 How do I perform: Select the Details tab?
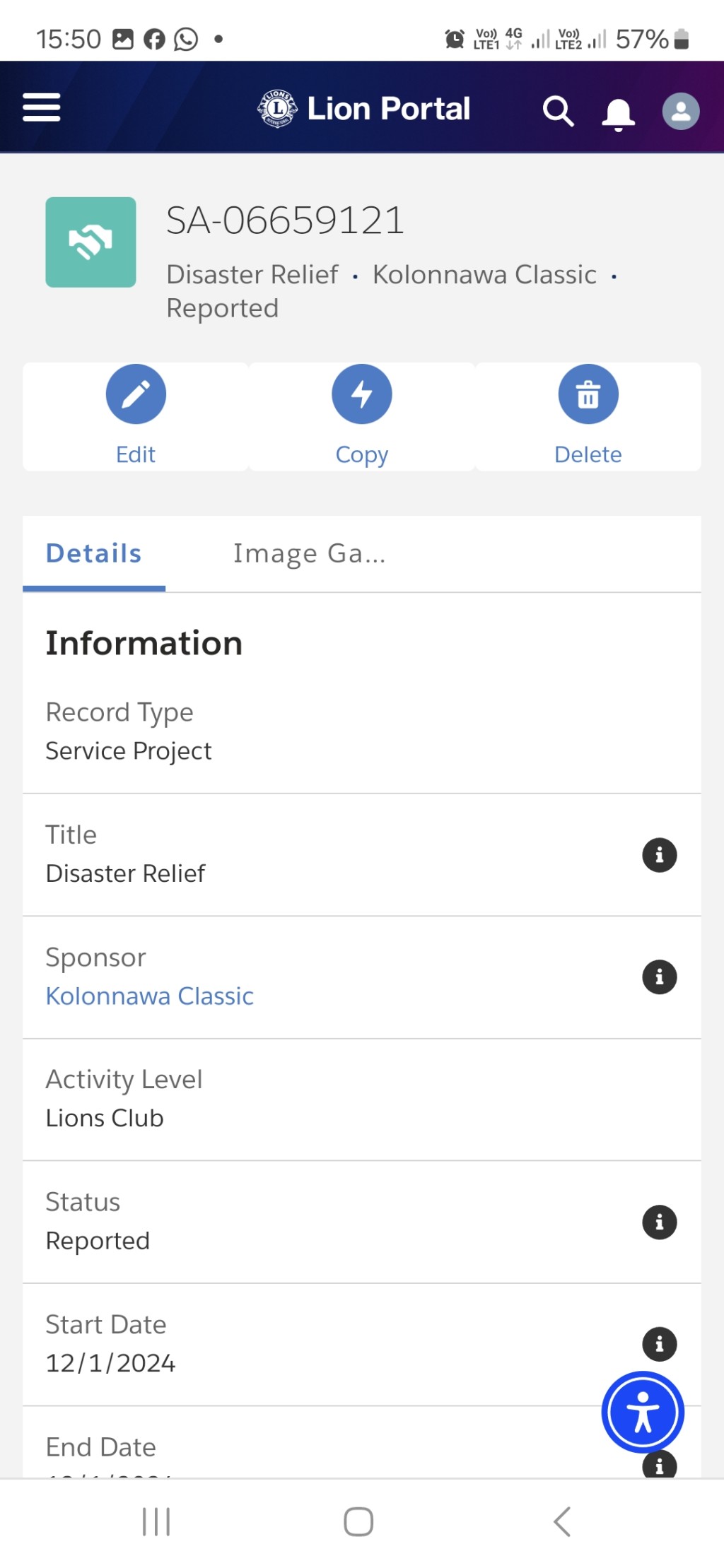tap(94, 553)
